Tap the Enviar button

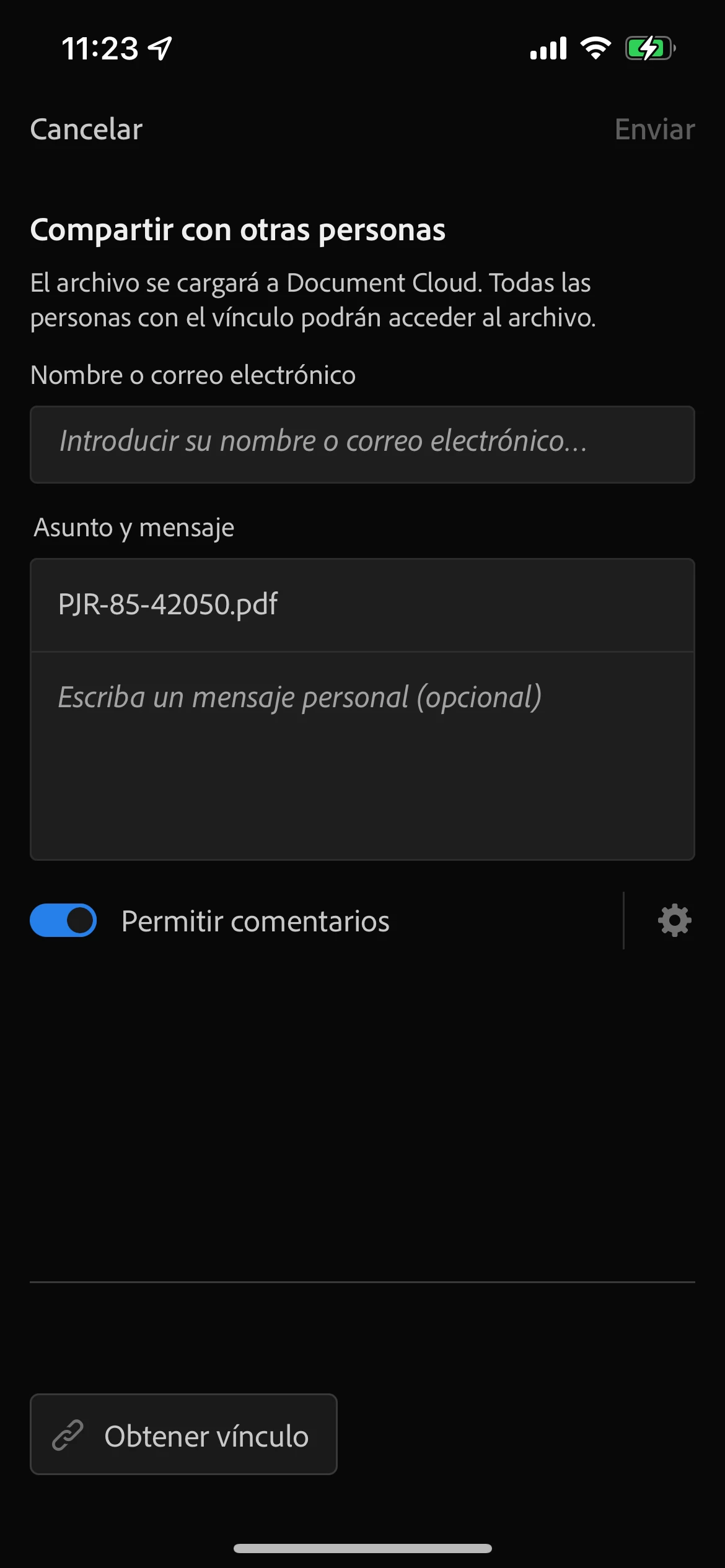654,129
